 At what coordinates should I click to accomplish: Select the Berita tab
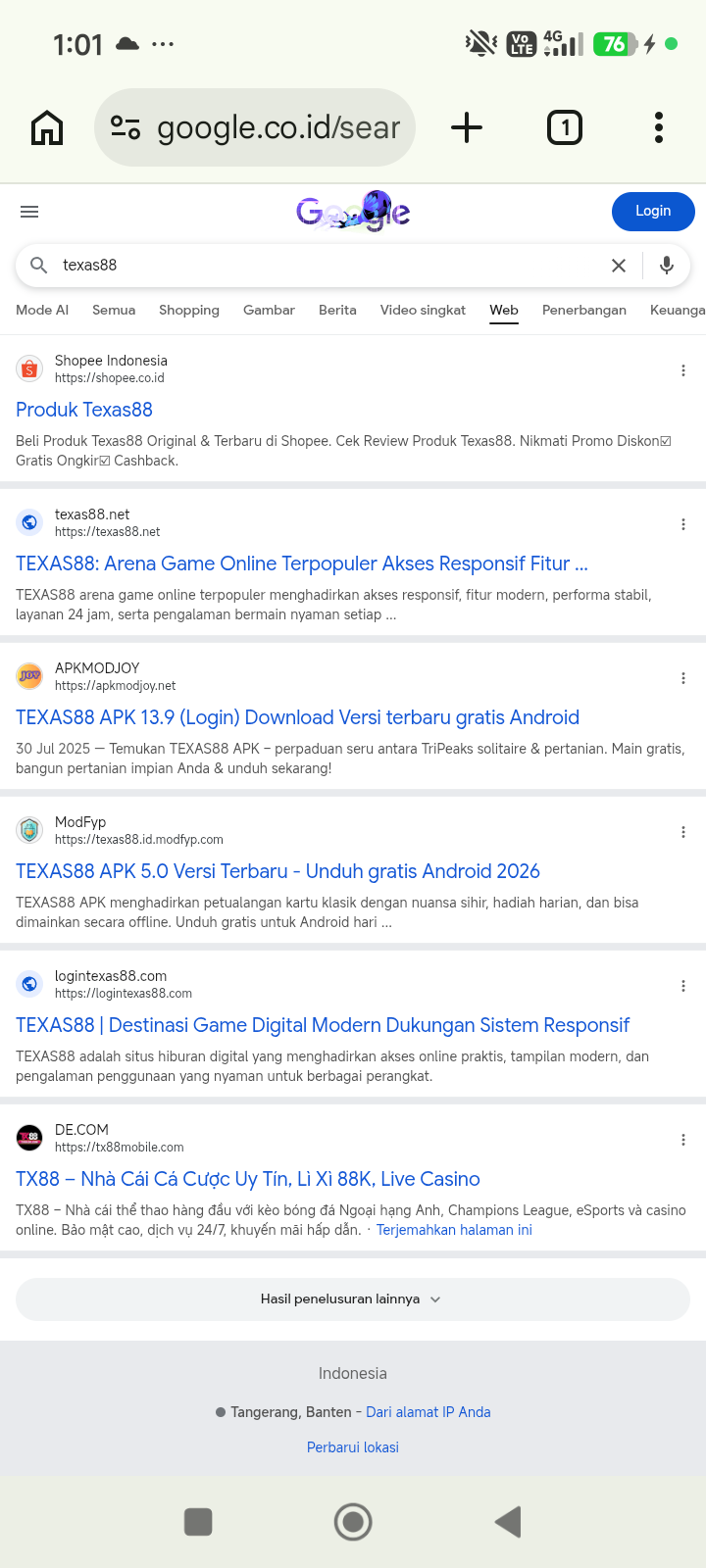tap(337, 310)
